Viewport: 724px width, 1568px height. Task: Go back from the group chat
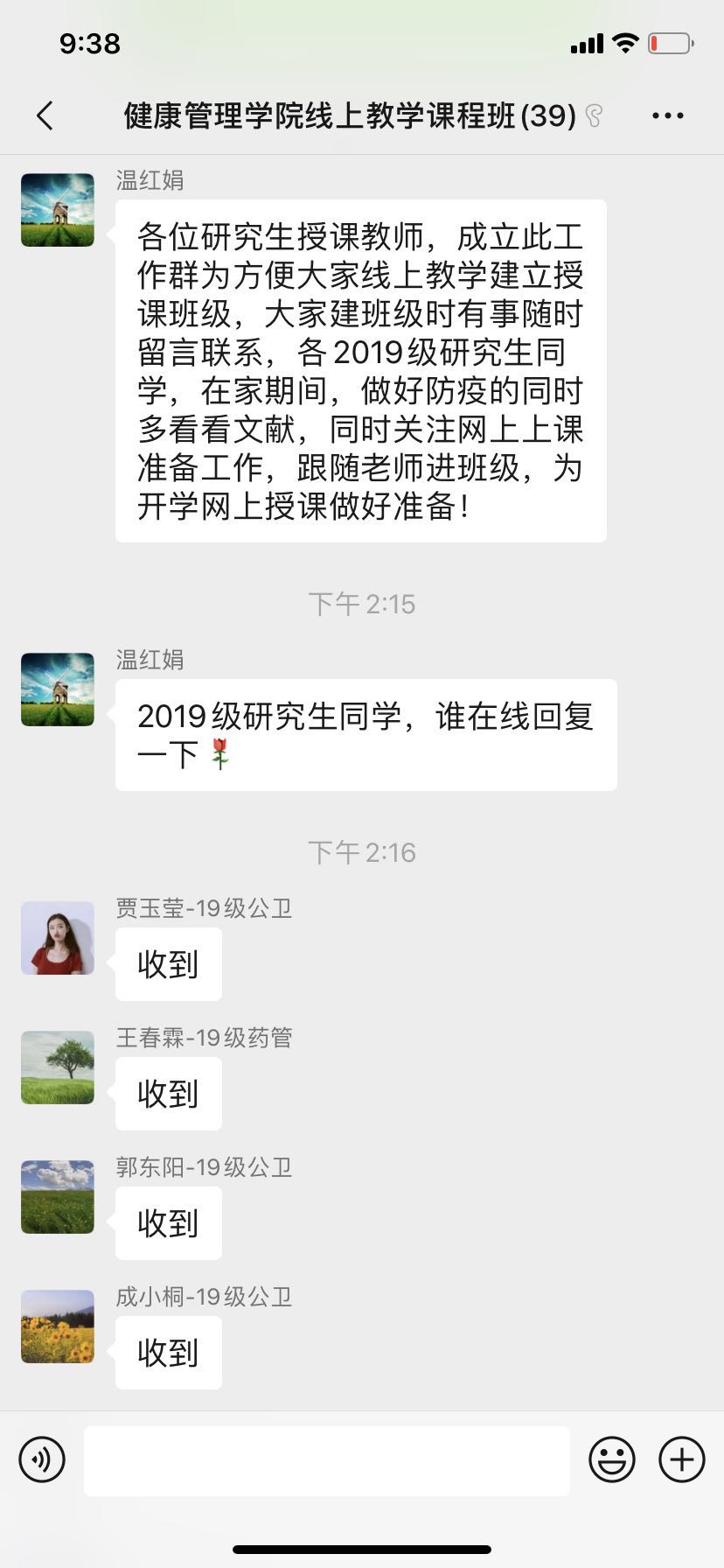45,115
